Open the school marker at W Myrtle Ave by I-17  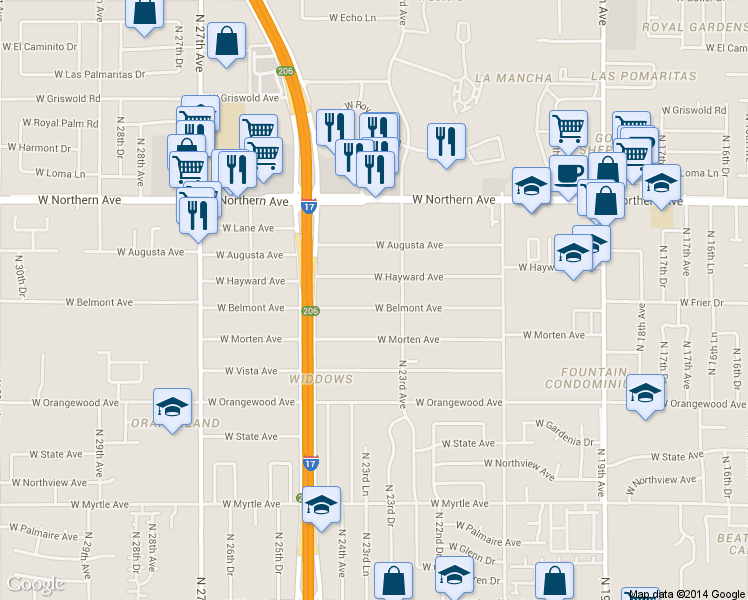coord(321,506)
